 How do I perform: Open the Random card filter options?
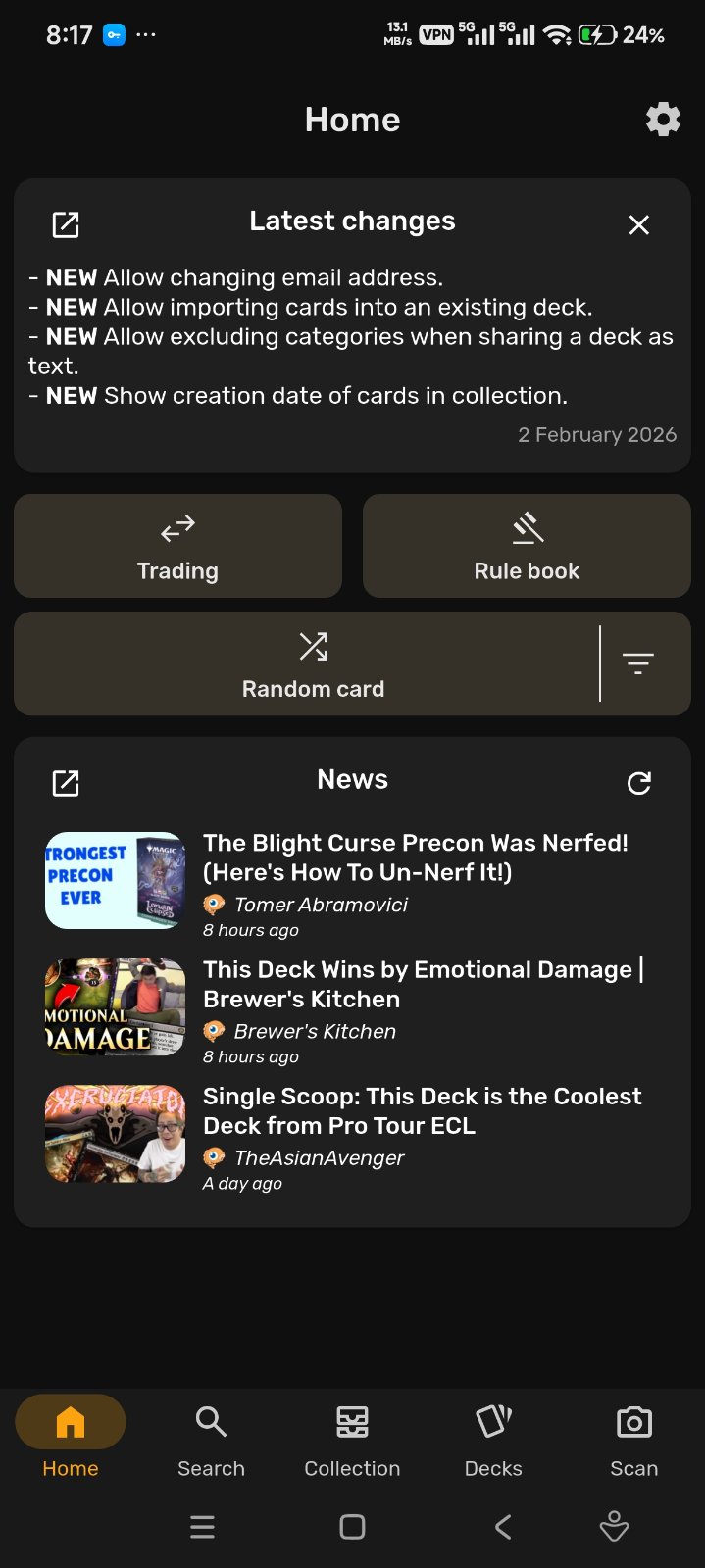[638, 663]
